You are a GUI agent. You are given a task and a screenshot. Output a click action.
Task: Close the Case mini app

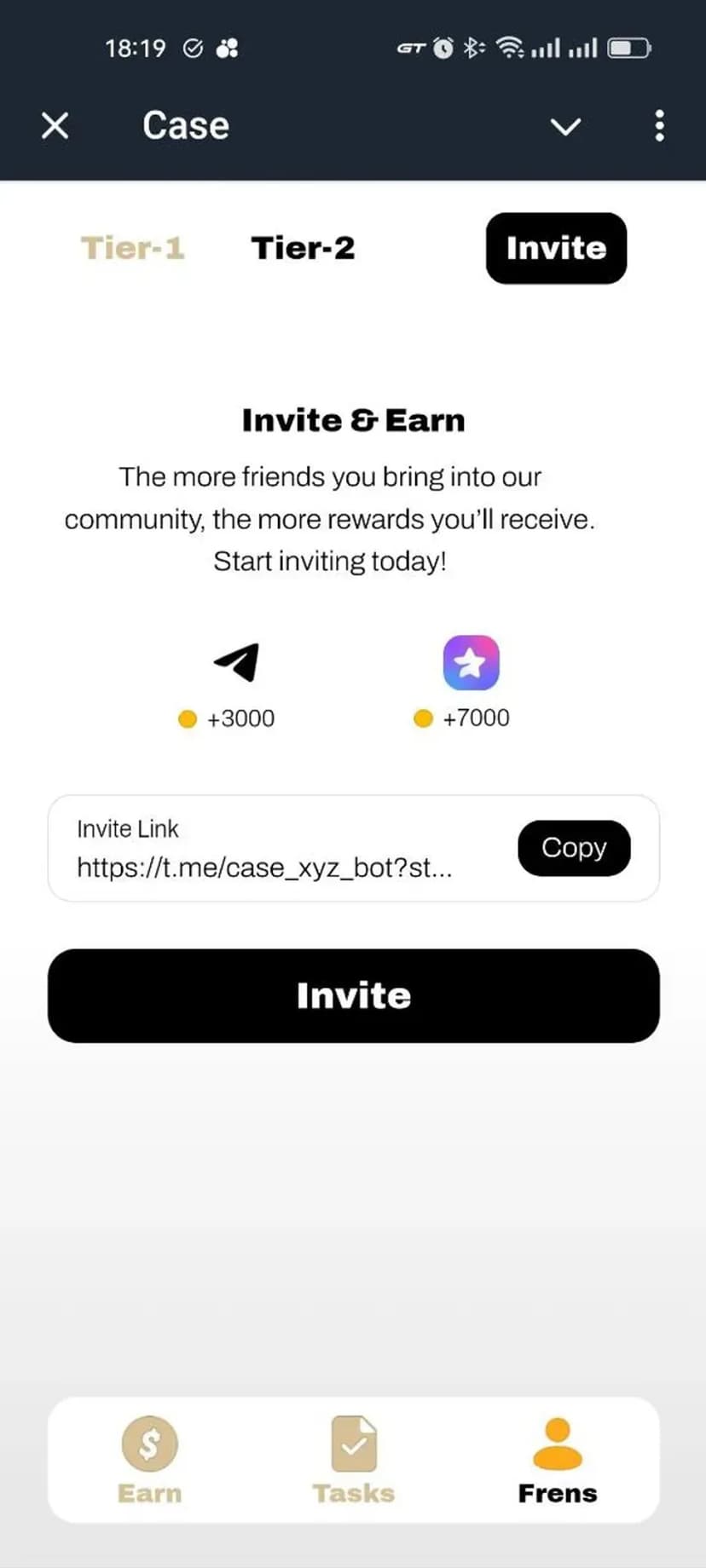point(55,126)
